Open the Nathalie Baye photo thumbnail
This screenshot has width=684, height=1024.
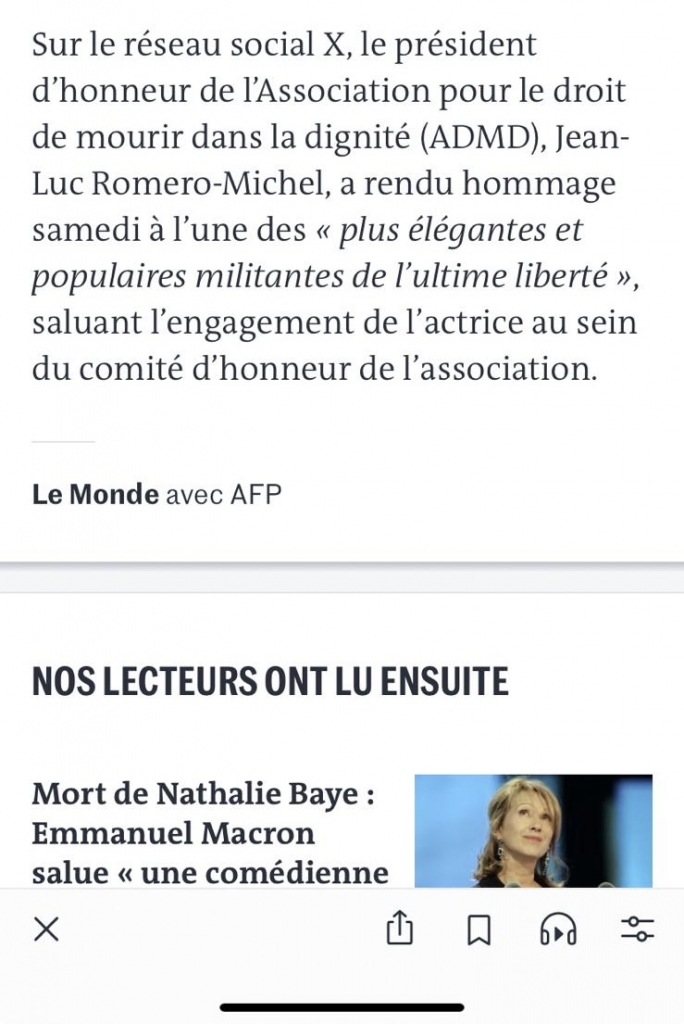pyautogui.click(x=533, y=831)
